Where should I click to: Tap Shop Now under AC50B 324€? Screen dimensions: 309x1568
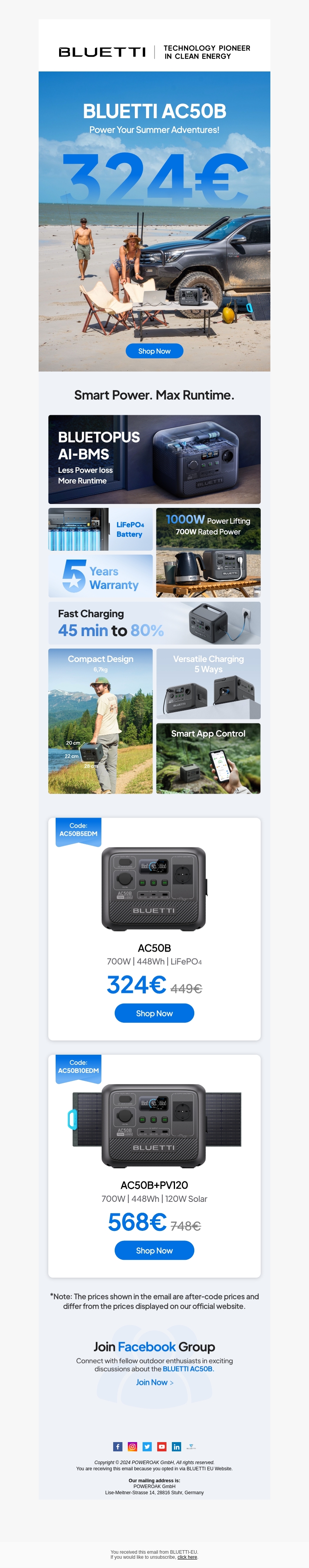click(154, 1013)
